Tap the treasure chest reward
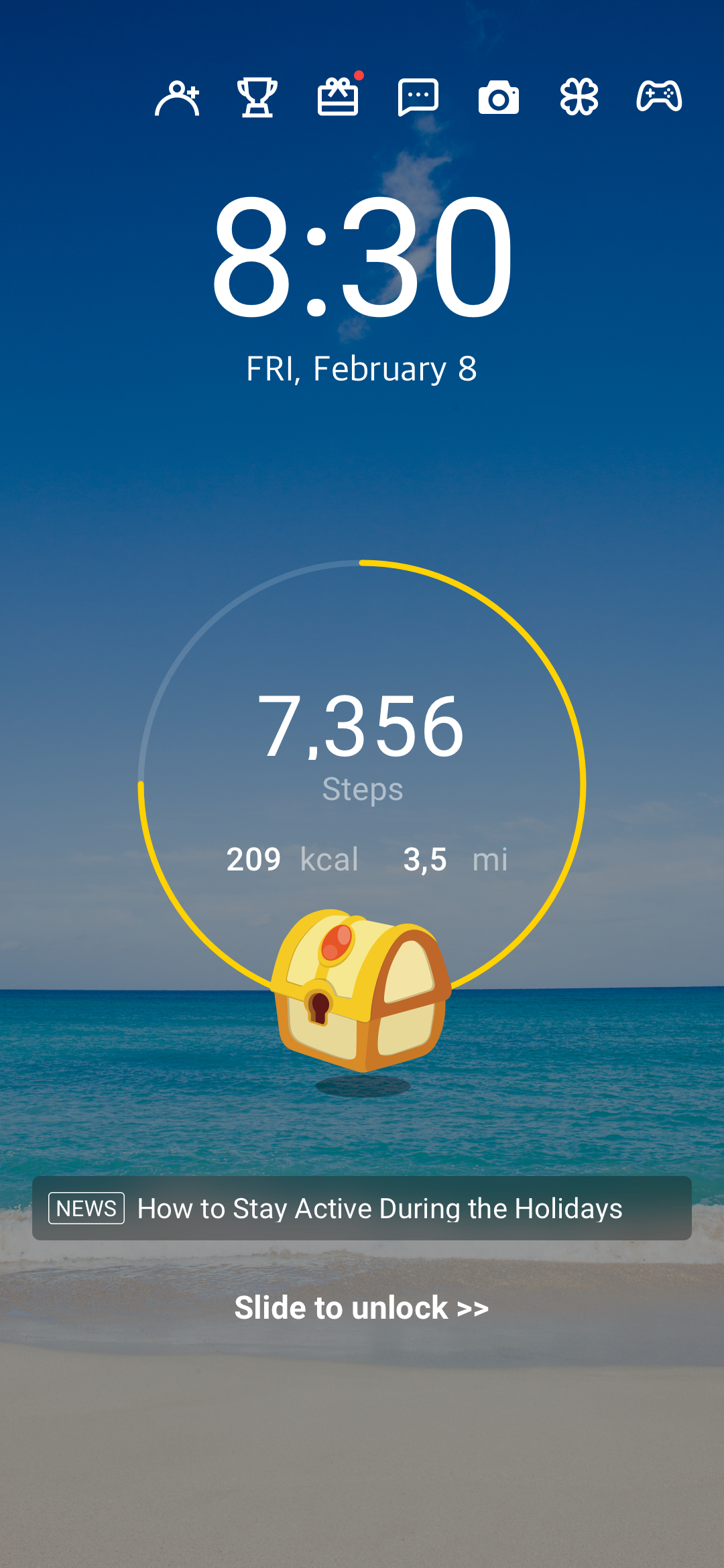The width and height of the screenshot is (724, 1568). point(361,990)
